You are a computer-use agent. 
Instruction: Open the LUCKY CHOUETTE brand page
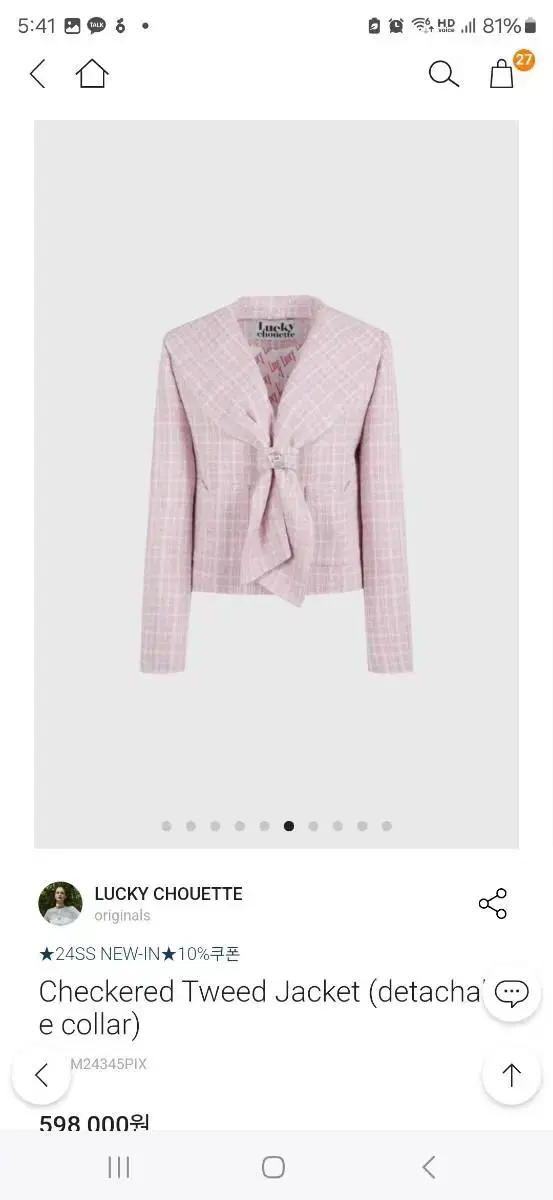click(168, 894)
